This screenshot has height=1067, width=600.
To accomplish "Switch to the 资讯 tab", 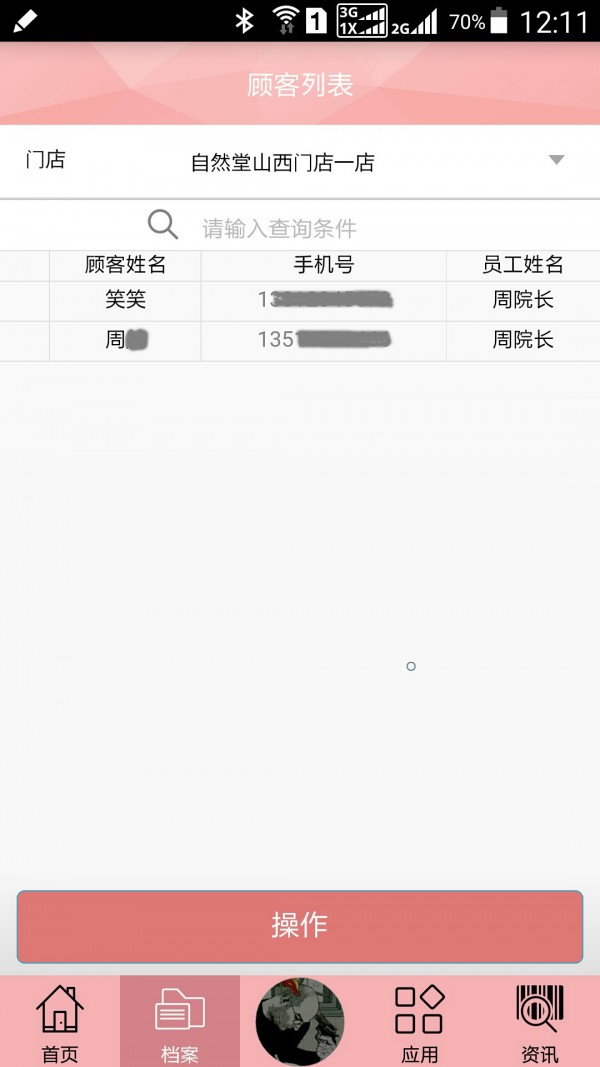I will point(540,1022).
